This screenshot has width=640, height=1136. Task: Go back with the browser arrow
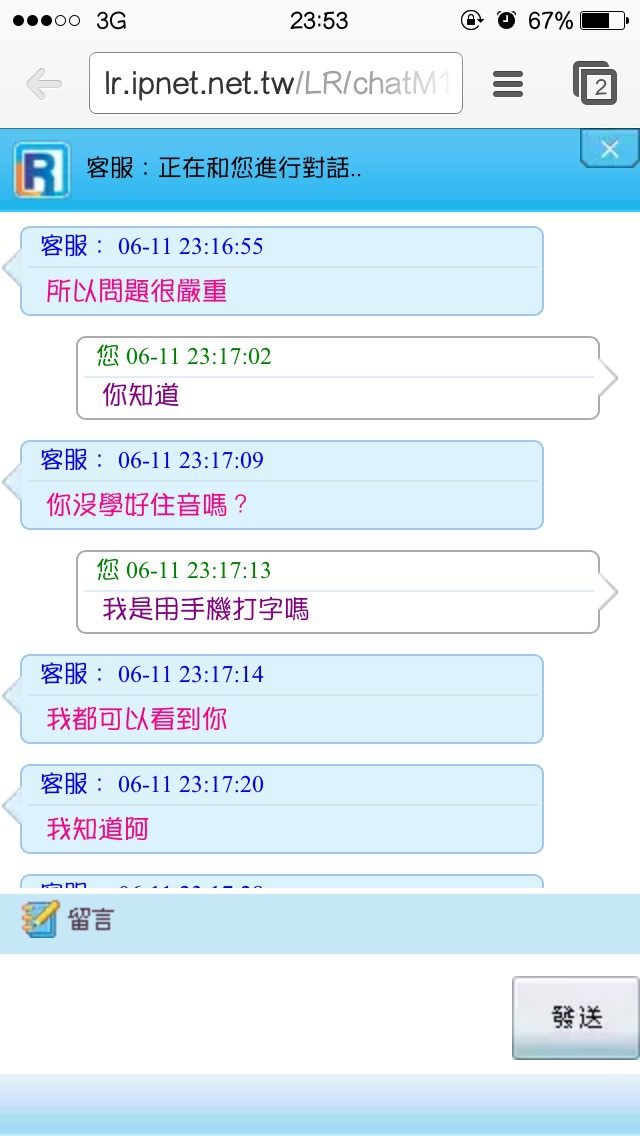(43, 84)
